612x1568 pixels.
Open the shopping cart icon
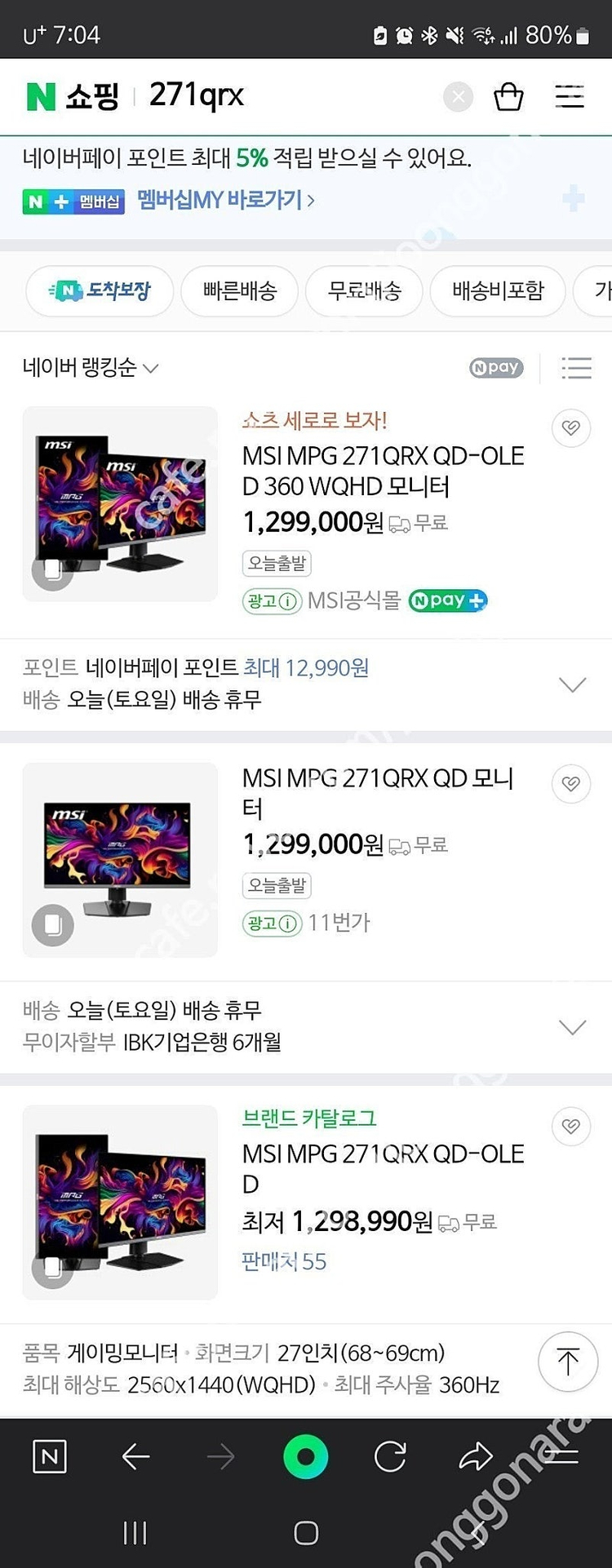coord(509,96)
